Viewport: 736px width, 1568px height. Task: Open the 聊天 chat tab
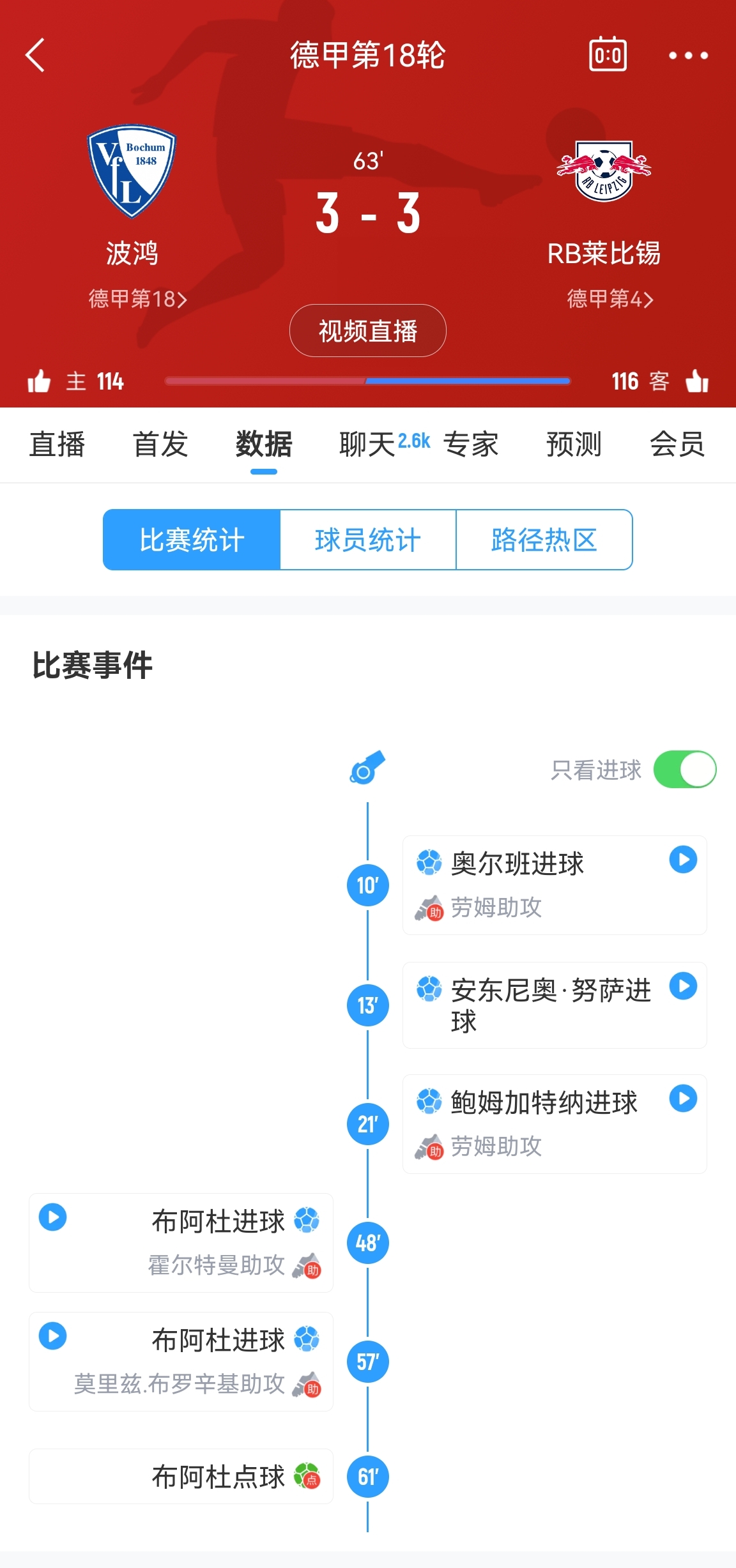tap(368, 445)
